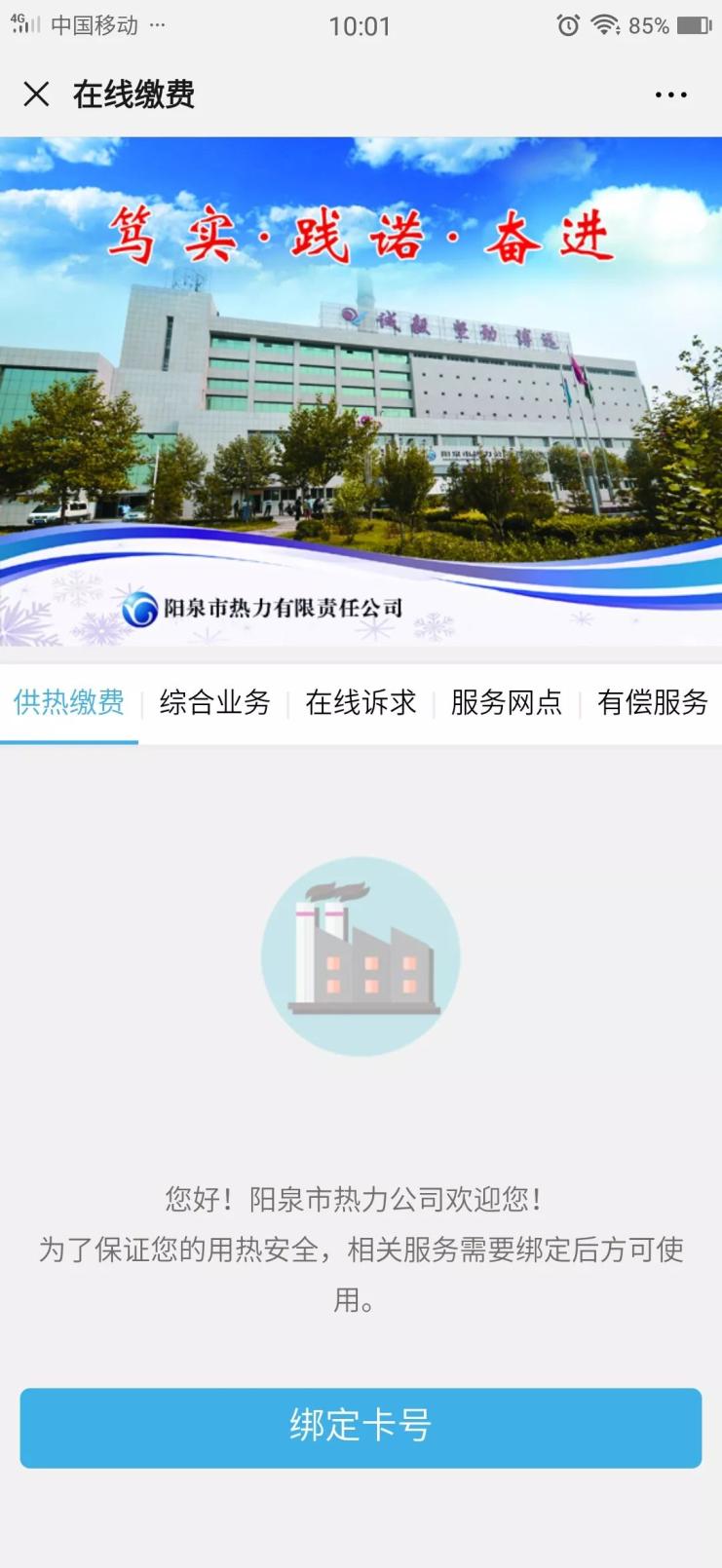
Task: Open the three-dot overflow menu
Action: (670, 94)
